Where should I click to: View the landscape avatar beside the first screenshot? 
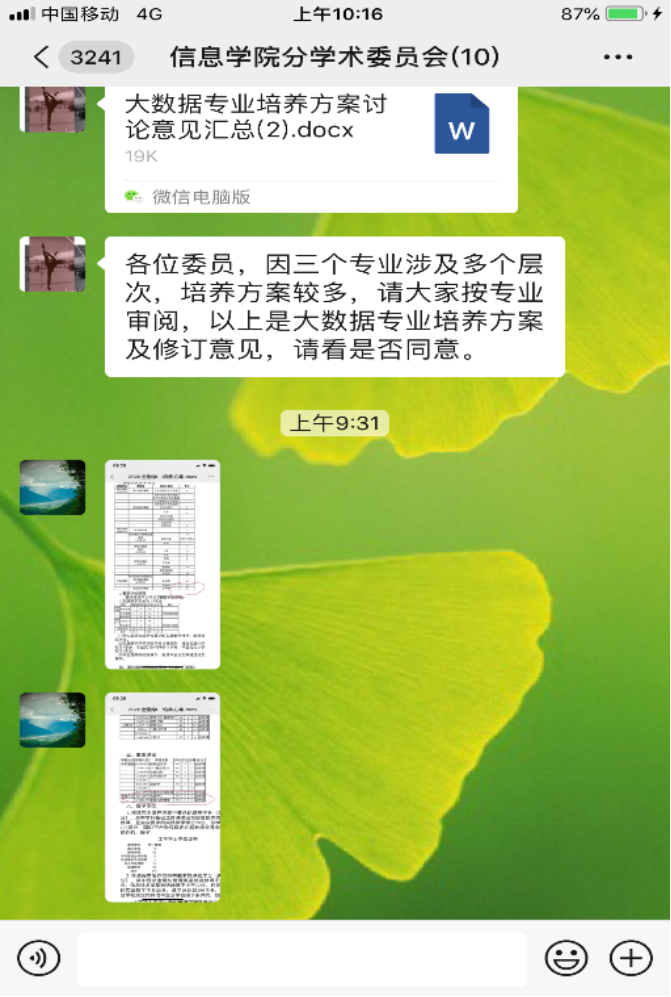(52, 487)
